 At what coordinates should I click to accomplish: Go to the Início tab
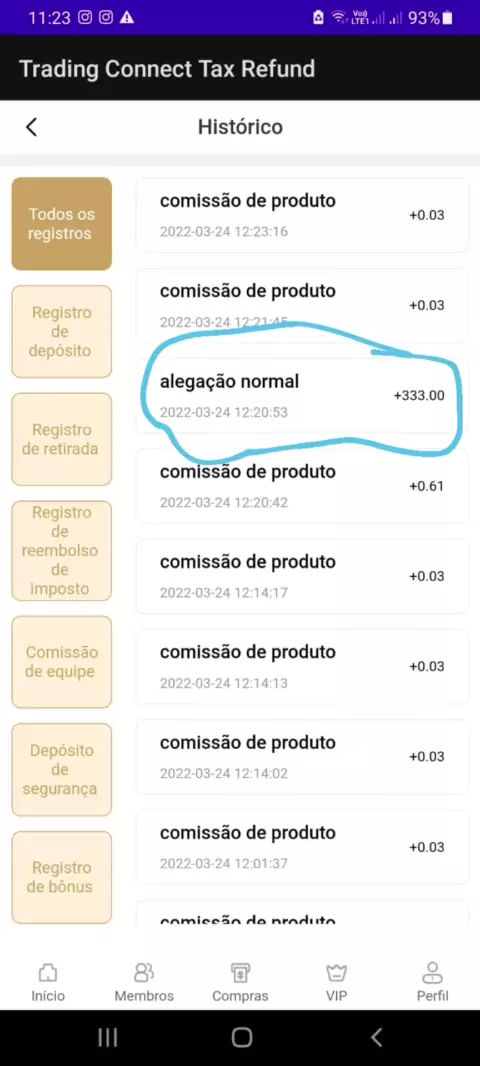(48, 982)
